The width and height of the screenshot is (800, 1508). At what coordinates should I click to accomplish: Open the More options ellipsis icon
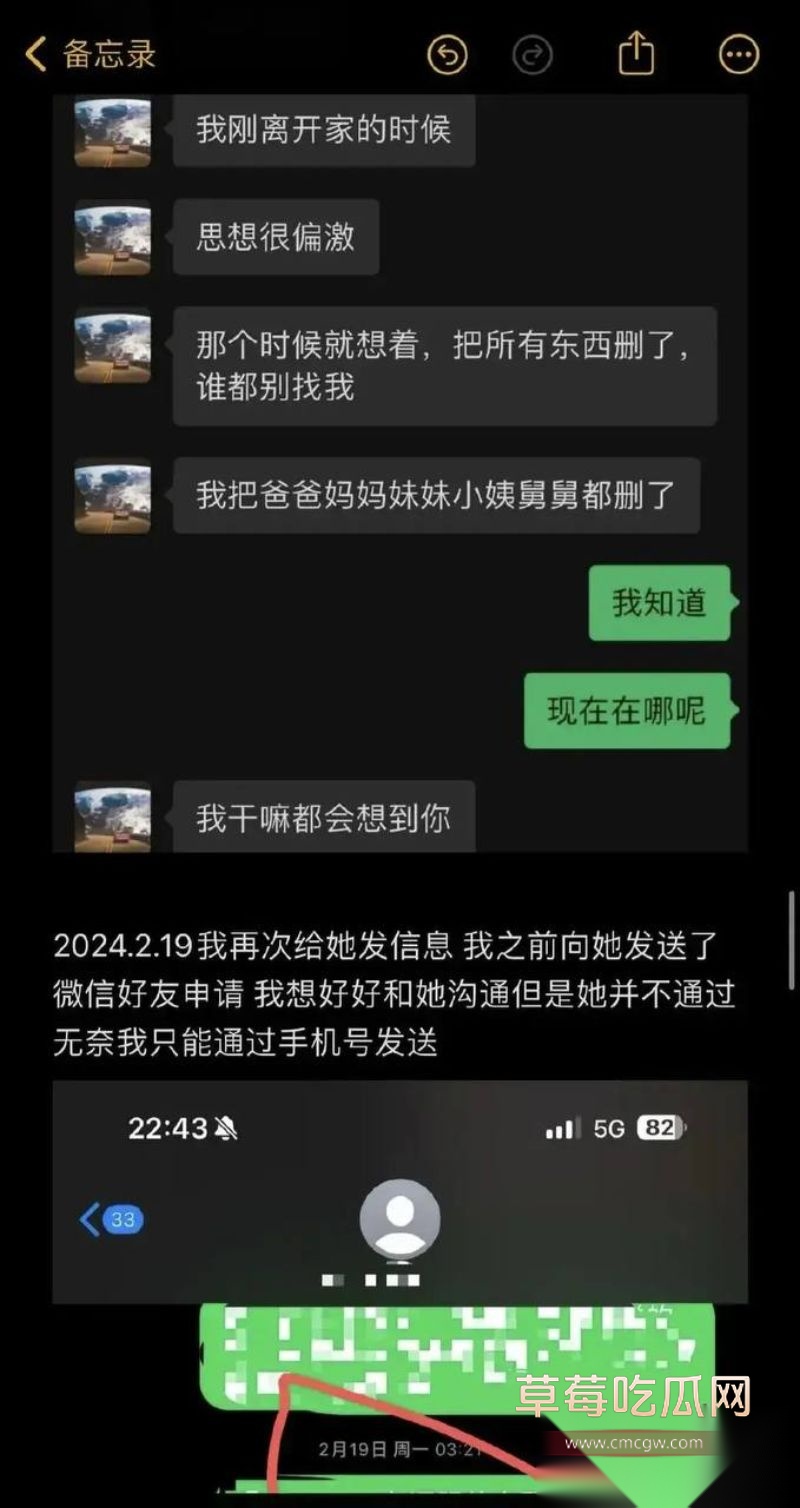737,54
